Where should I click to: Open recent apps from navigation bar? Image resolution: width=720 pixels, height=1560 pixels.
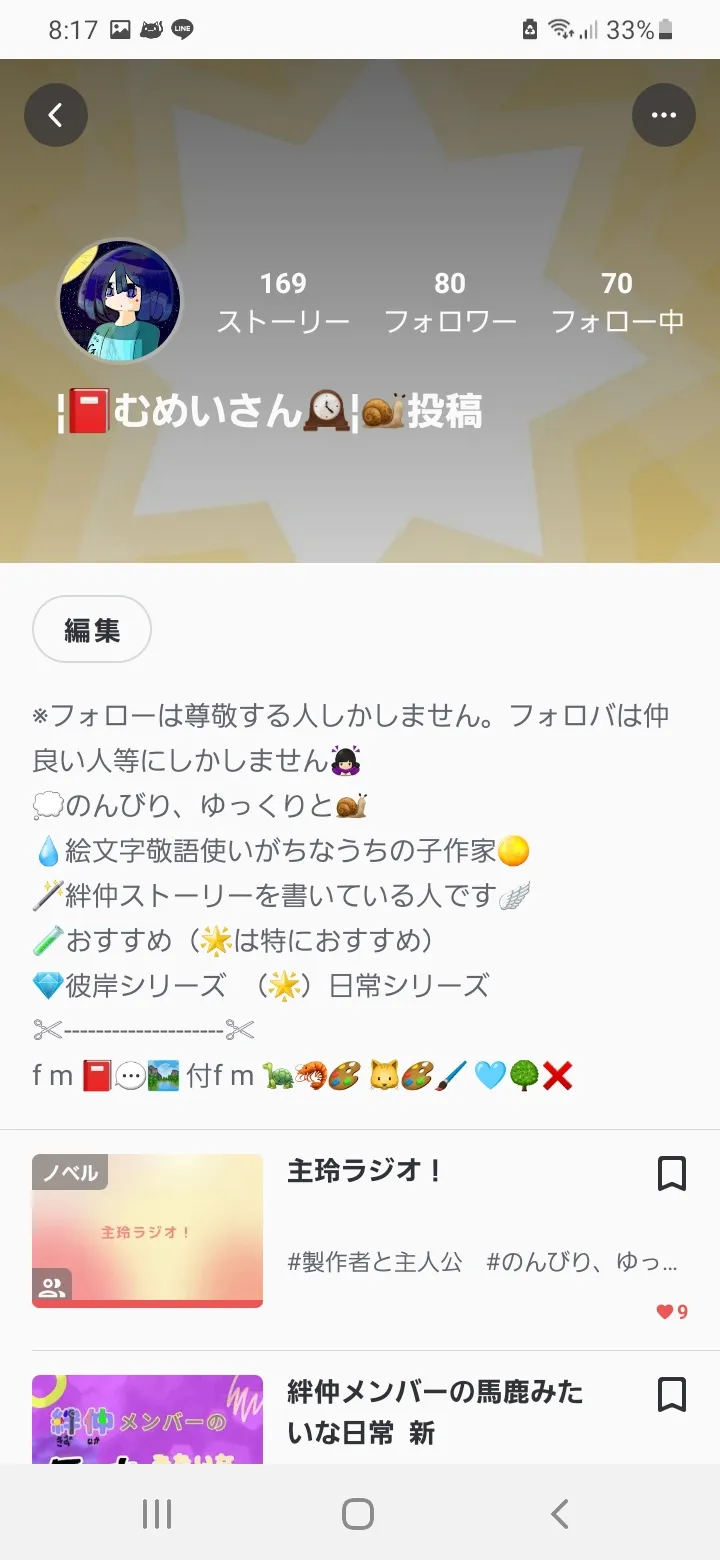pyautogui.click(x=157, y=1513)
